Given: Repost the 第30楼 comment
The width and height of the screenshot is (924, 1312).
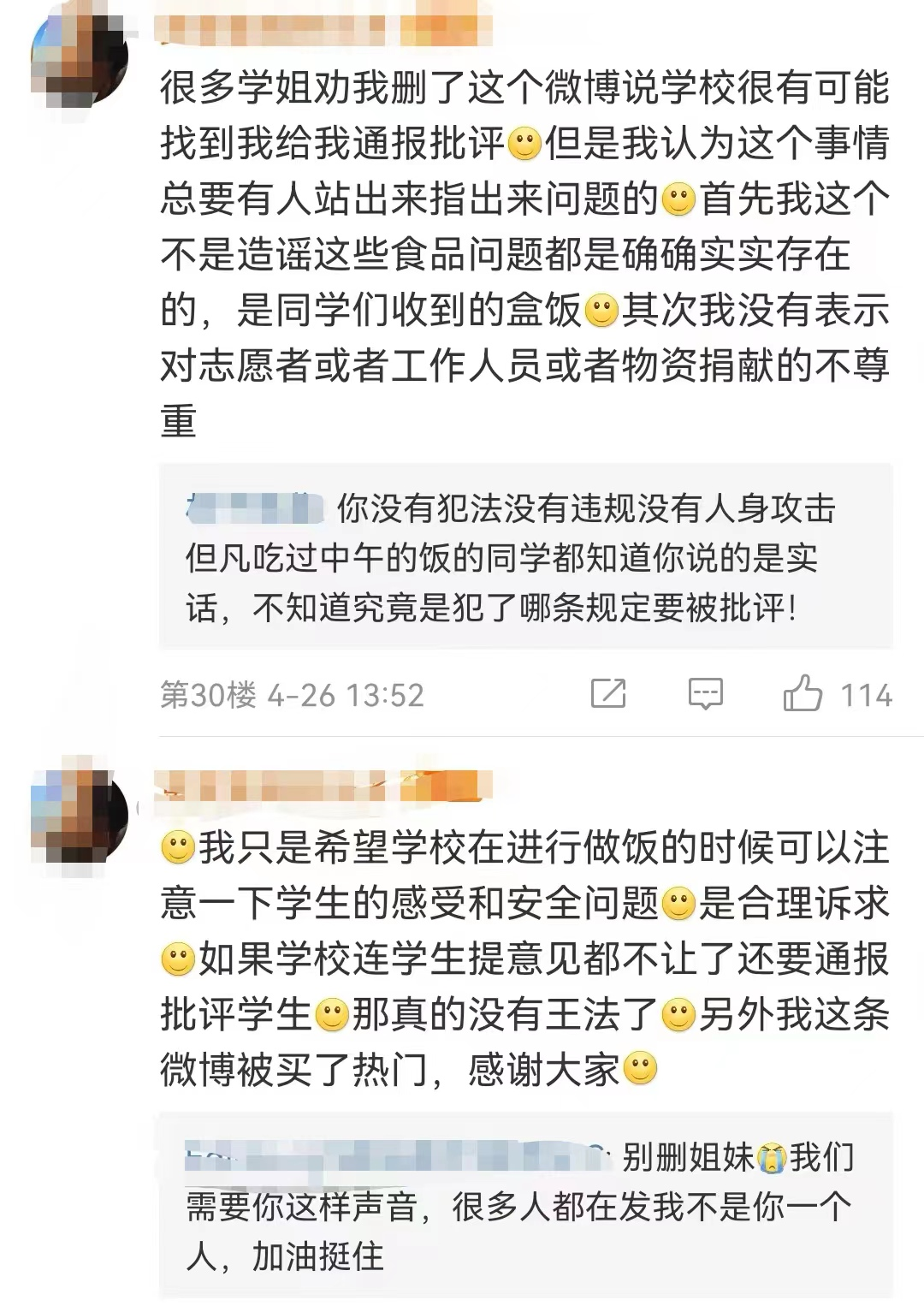Looking at the screenshot, I should click(x=608, y=693).
